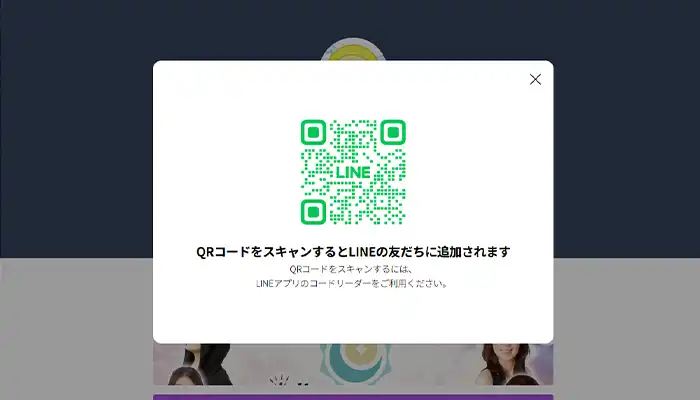Close the LINE QR code dialog

click(535, 80)
